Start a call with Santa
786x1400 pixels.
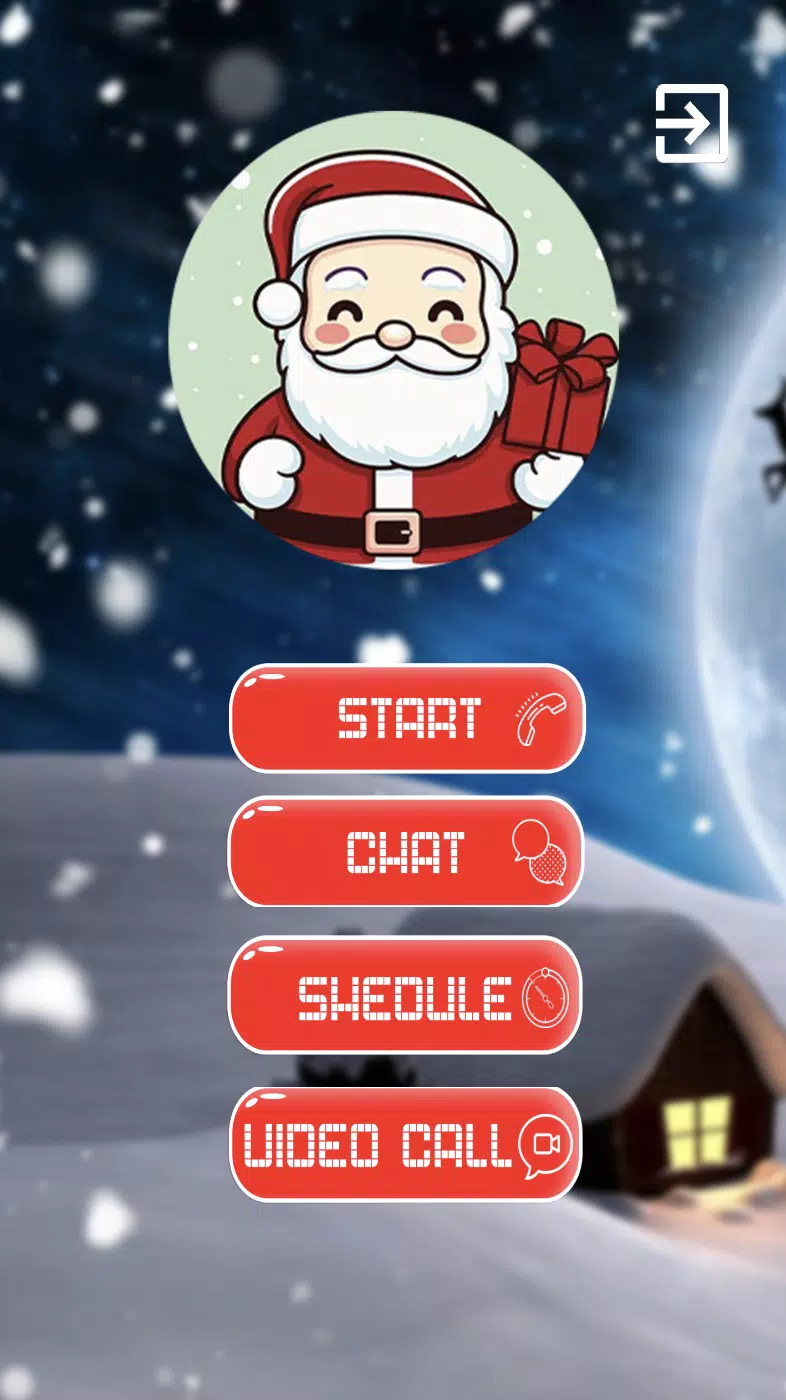(407, 718)
